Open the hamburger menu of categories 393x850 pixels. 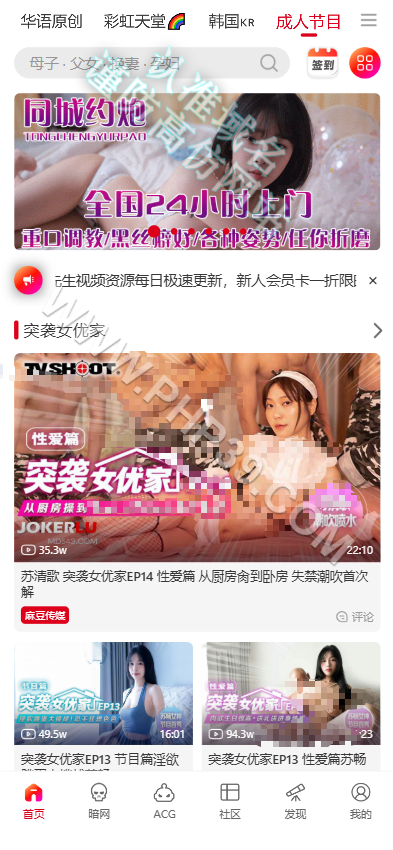coord(369,21)
